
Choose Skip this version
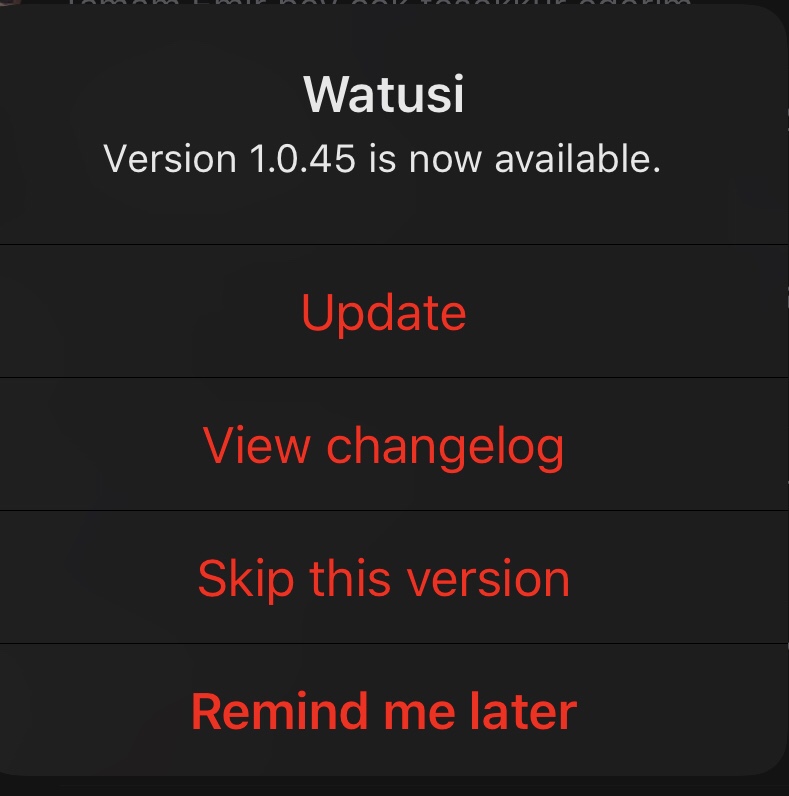coord(384,578)
